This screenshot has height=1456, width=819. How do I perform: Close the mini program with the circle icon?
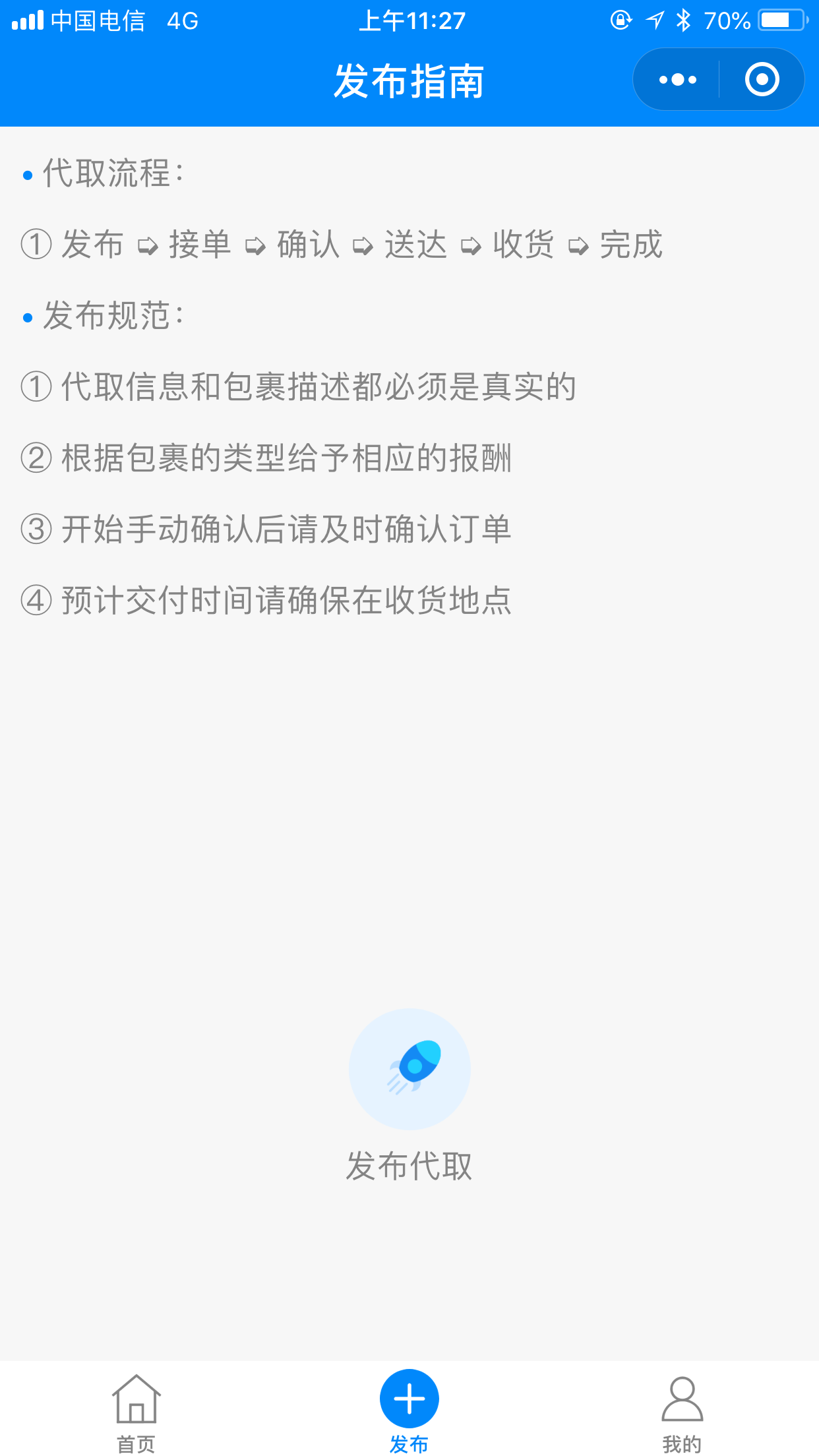762,80
